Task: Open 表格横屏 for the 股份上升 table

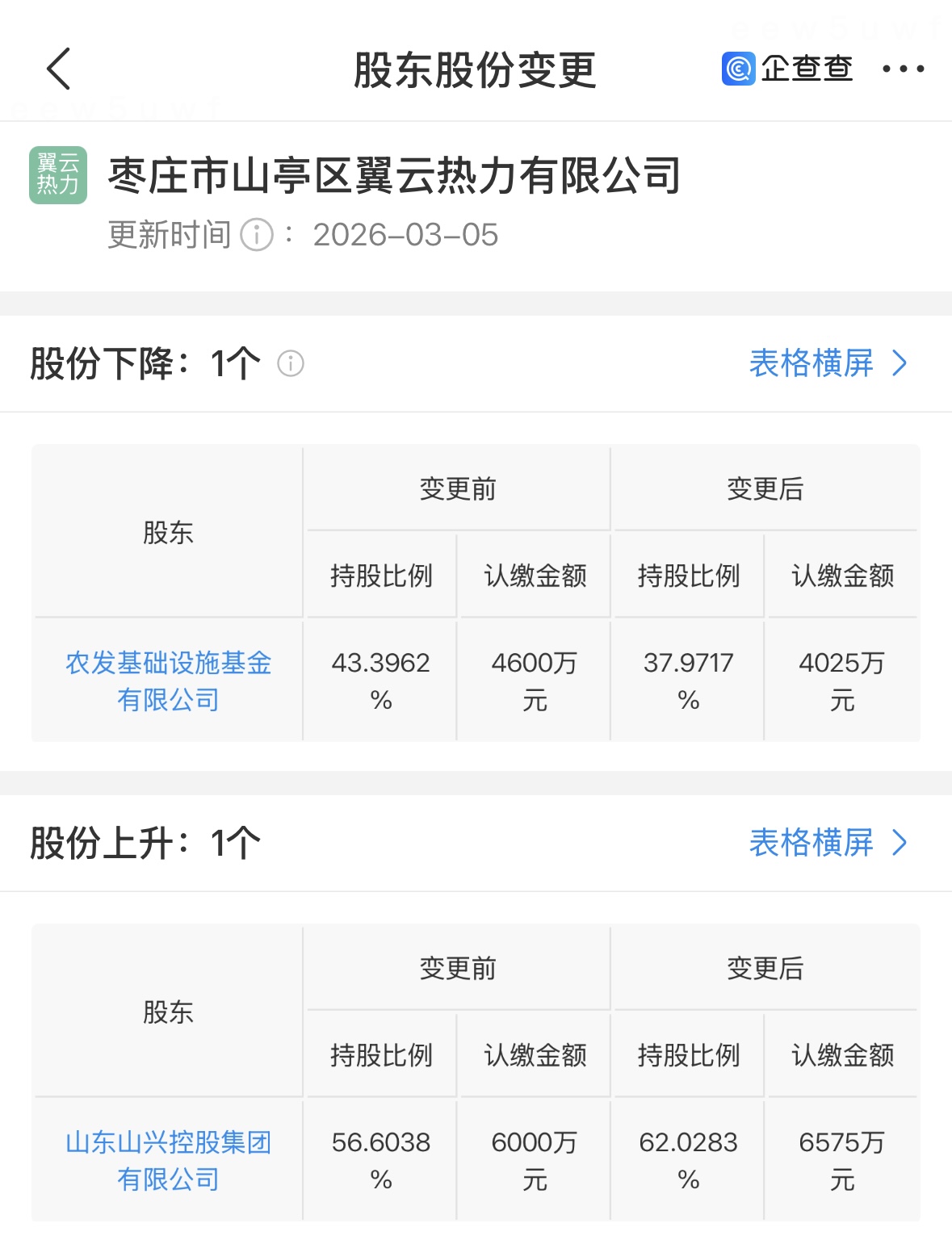Action: pyautogui.click(x=828, y=843)
